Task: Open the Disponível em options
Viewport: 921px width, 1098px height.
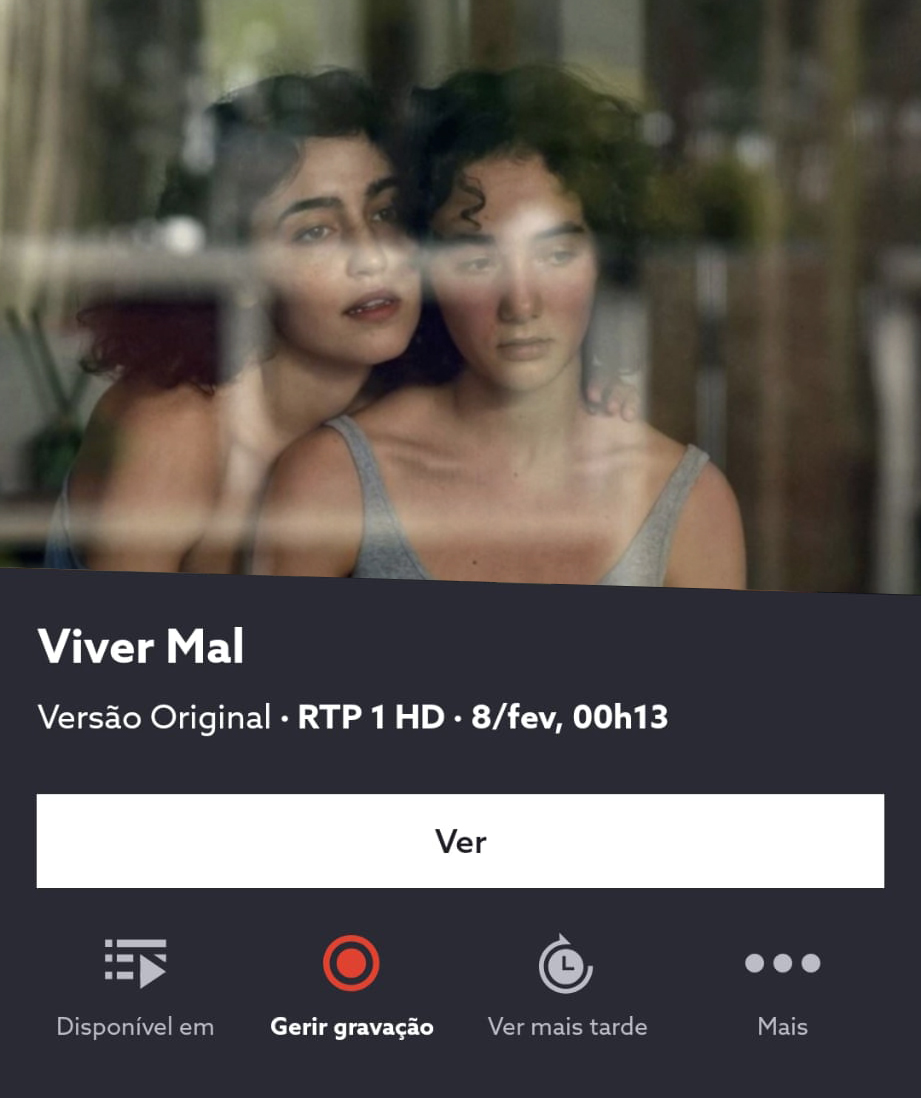Action: point(135,985)
